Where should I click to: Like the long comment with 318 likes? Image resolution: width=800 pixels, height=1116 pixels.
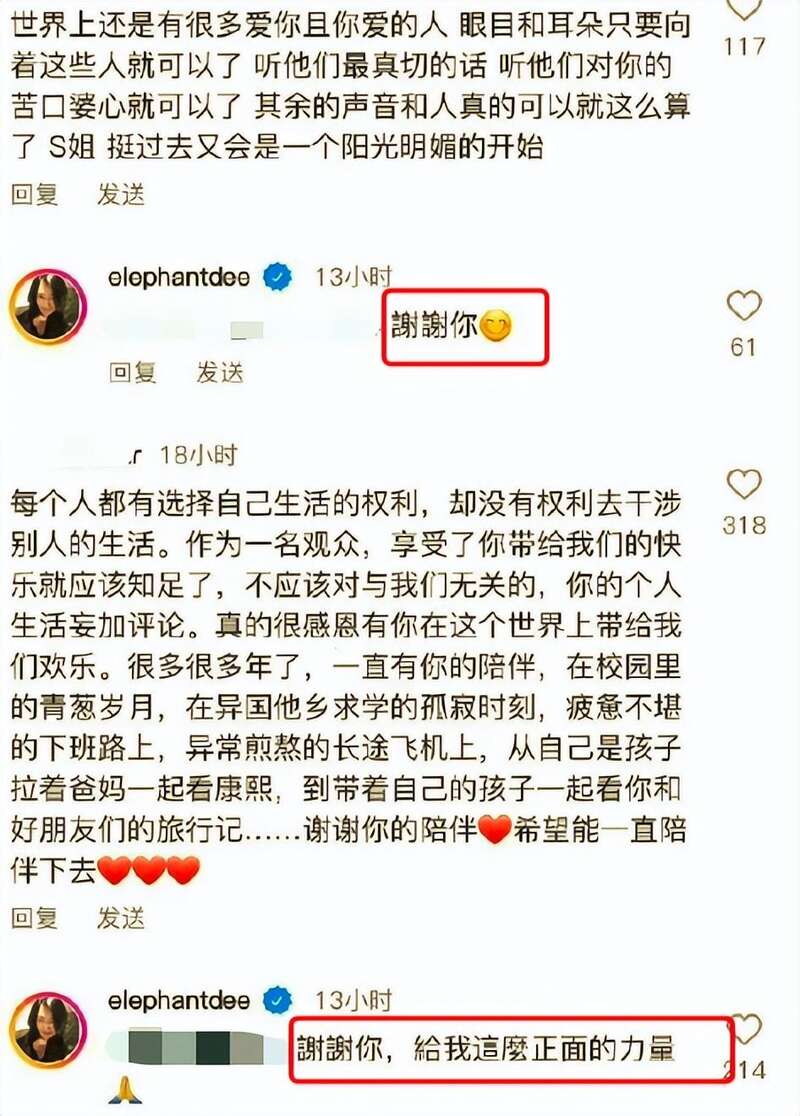click(x=743, y=485)
